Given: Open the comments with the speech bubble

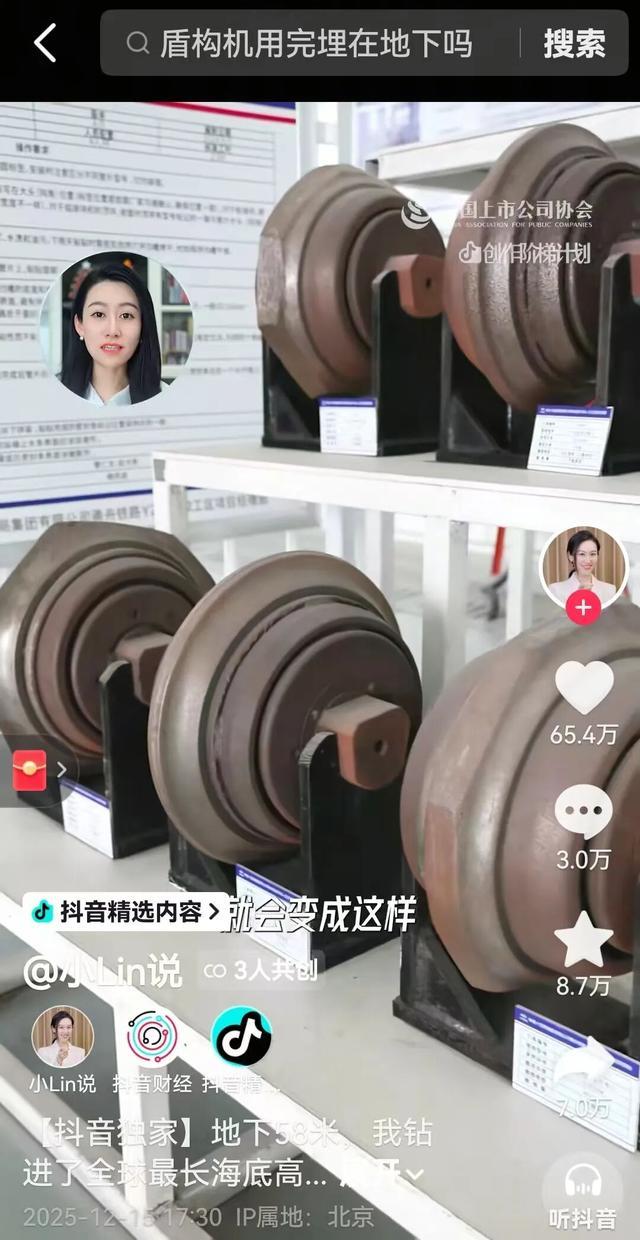Looking at the screenshot, I should coord(584,812).
